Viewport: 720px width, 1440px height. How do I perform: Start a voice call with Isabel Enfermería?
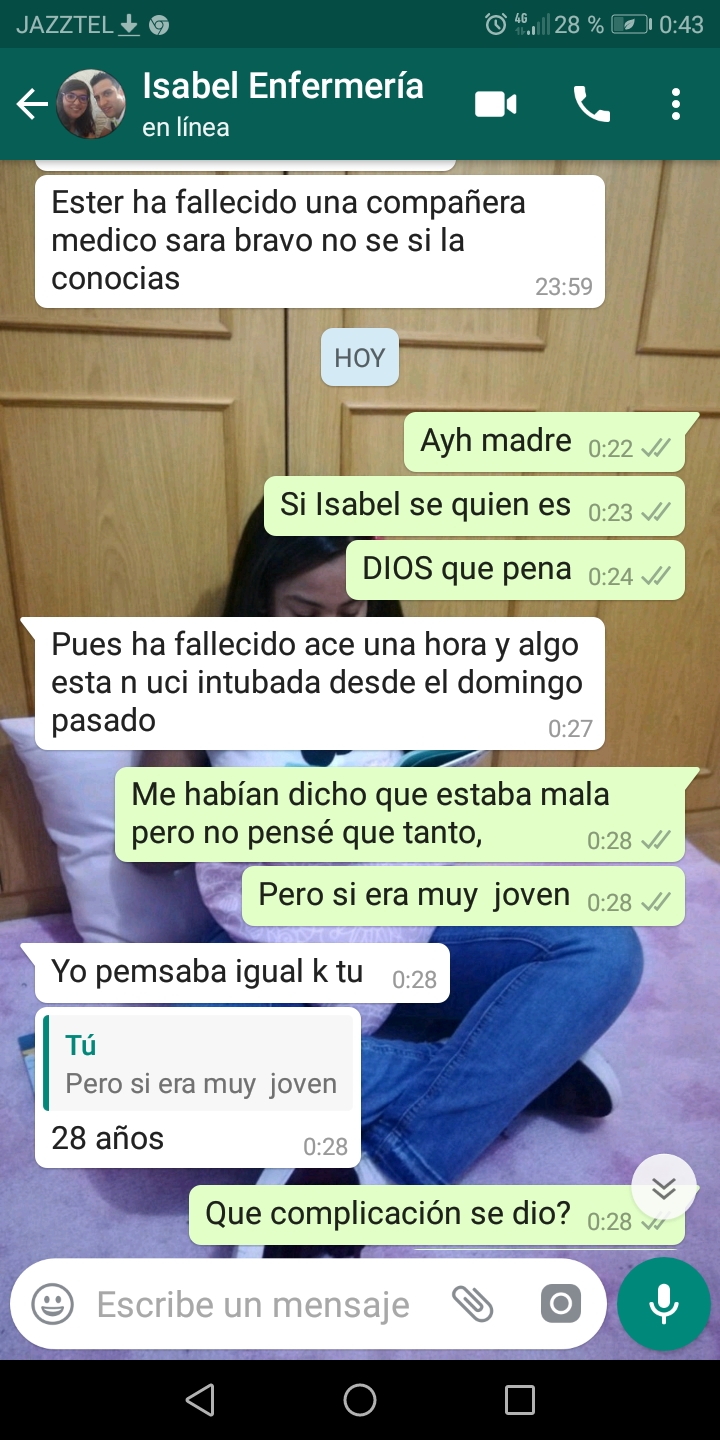click(x=591, y=104)
